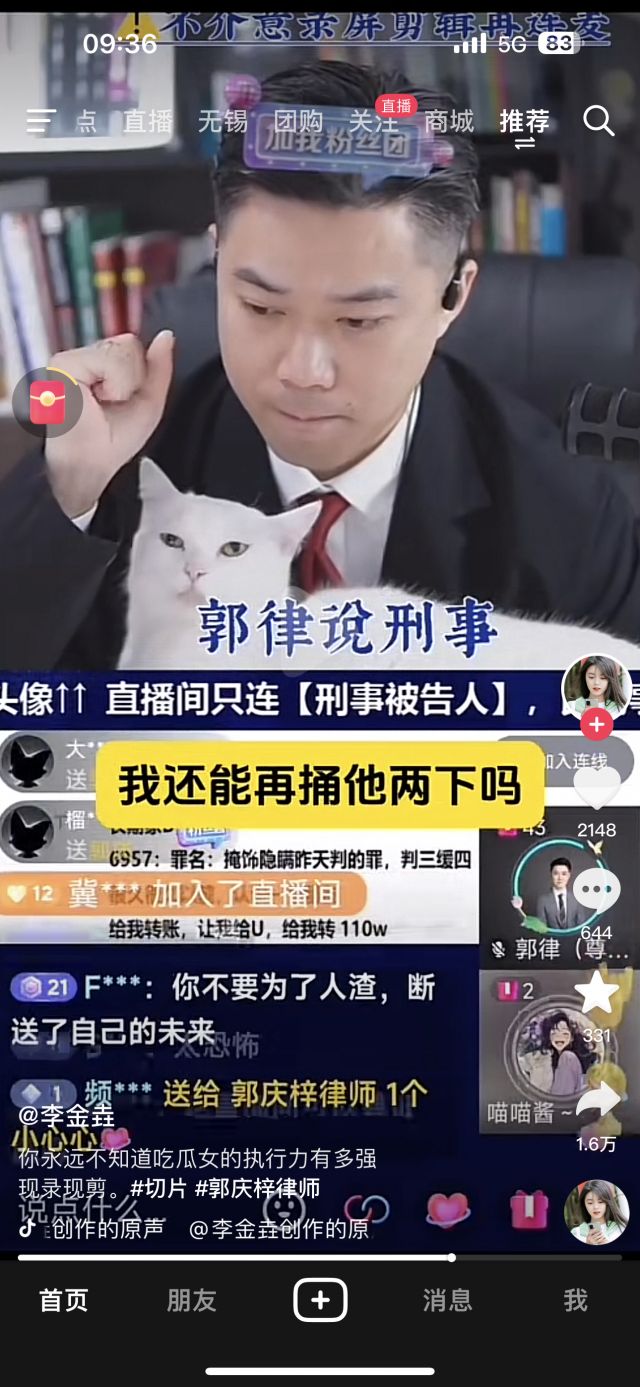640x1387 pixels.
Task: Open @李金垚 author profile name
Action: pyautogui.click(x=66, y=1116)
